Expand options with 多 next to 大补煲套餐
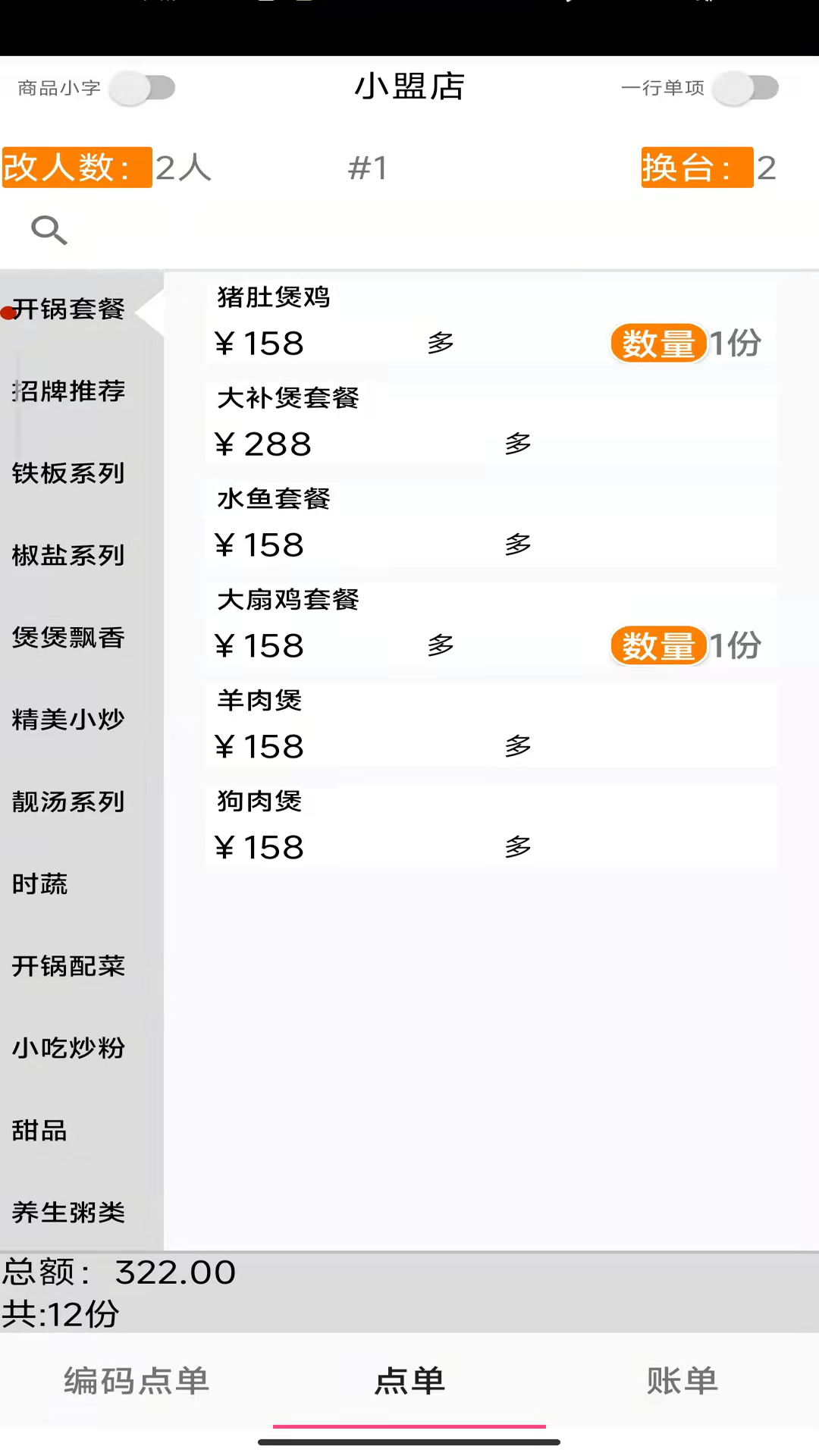 [517, 444]
